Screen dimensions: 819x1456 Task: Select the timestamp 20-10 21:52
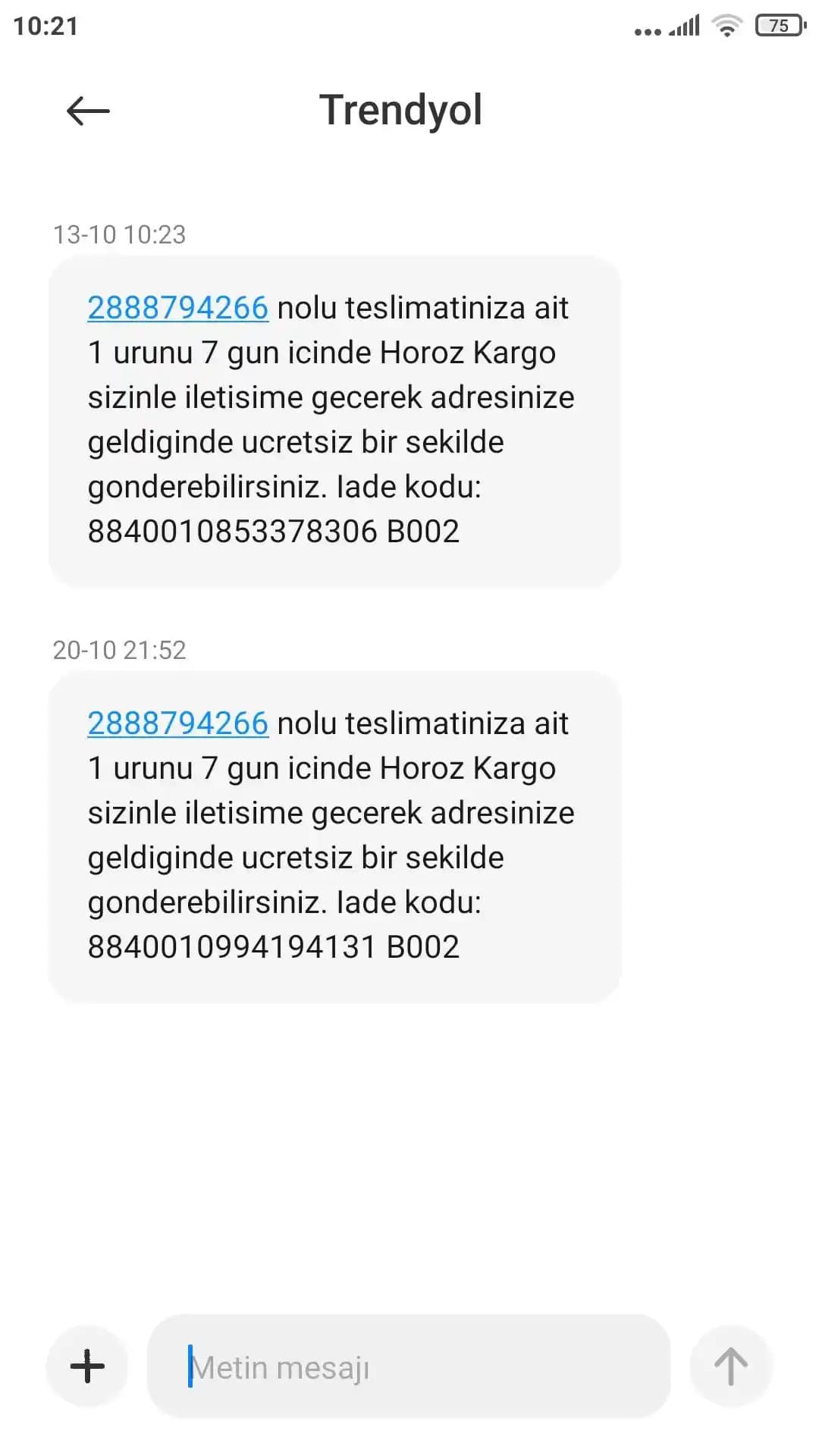[x=119, y=650]
